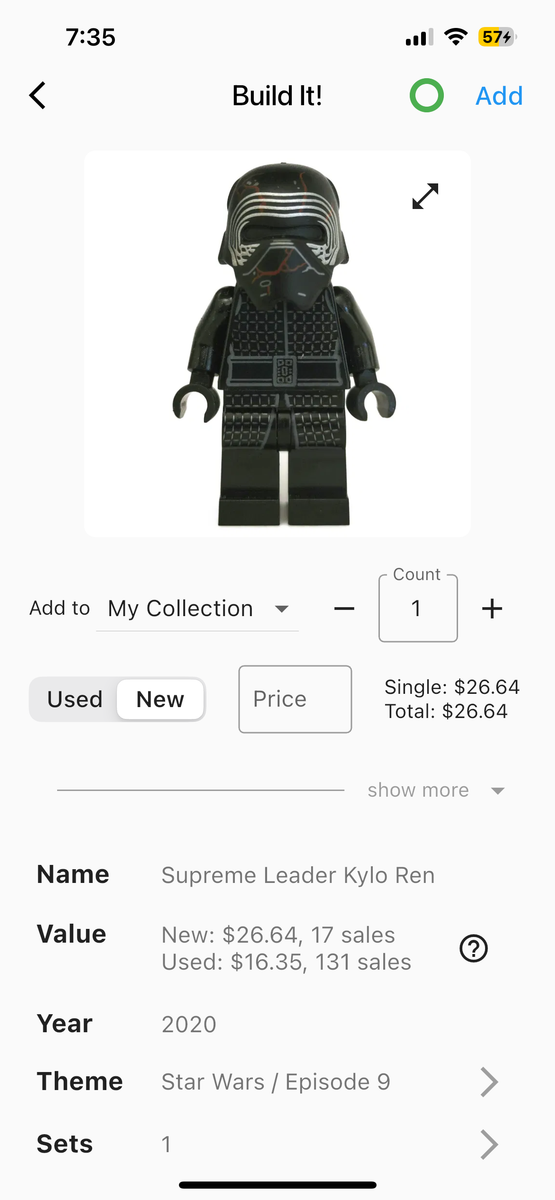The height and width of the screenshot is (1200, 555).
Task: Increase the count with plus
Action: click(492, 608)
